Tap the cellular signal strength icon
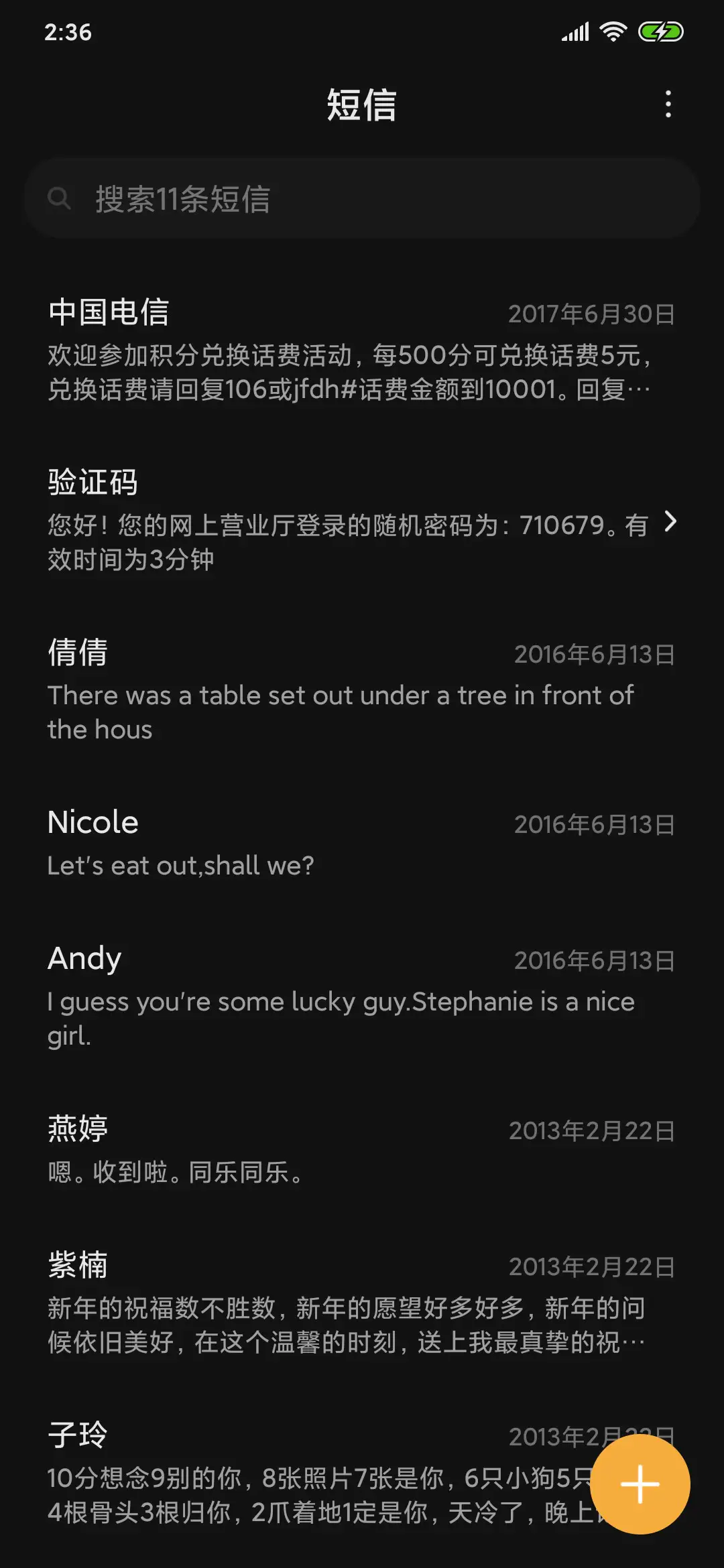724x1568 pixels. 573,30
